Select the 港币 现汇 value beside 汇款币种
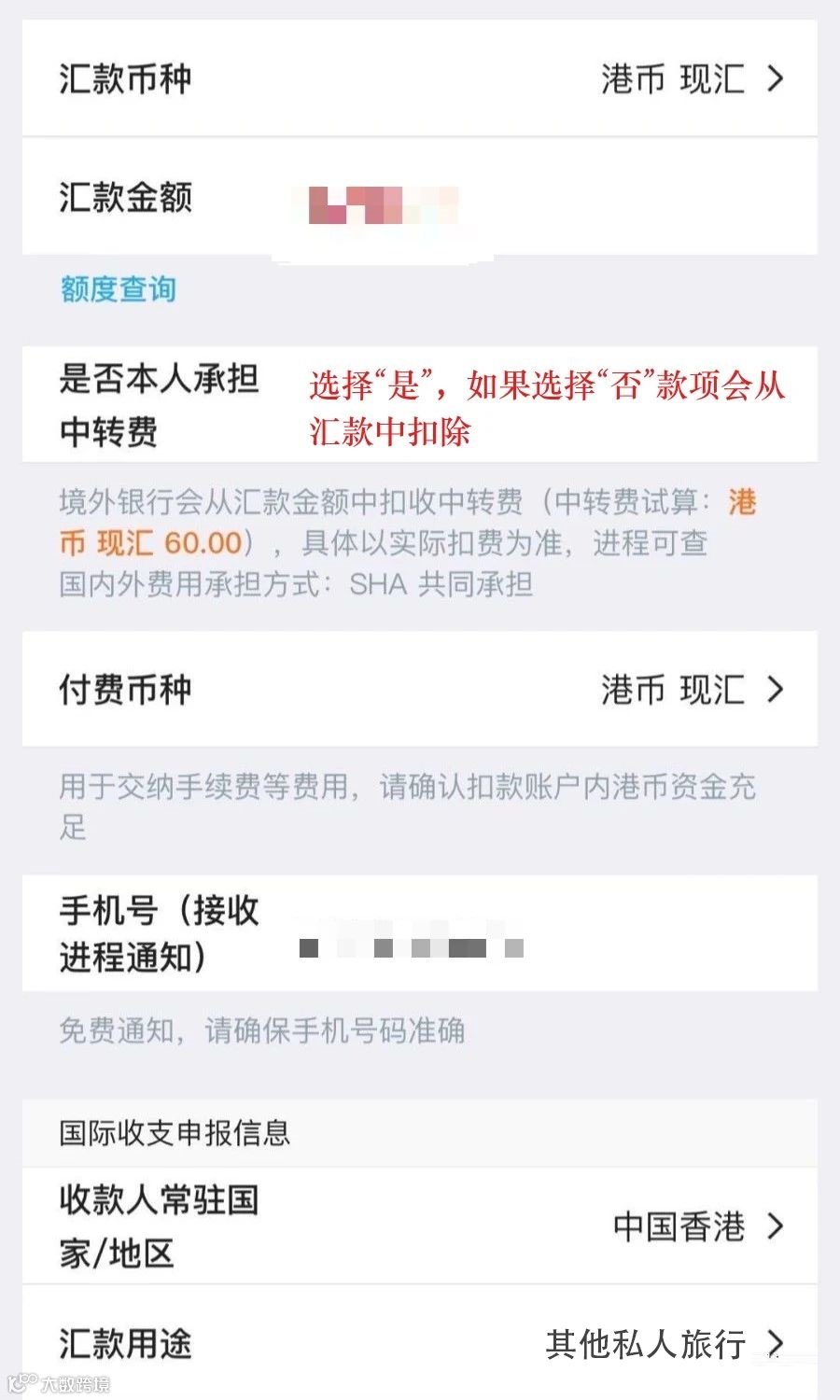 pyautogui.click(x=672, y=79)
